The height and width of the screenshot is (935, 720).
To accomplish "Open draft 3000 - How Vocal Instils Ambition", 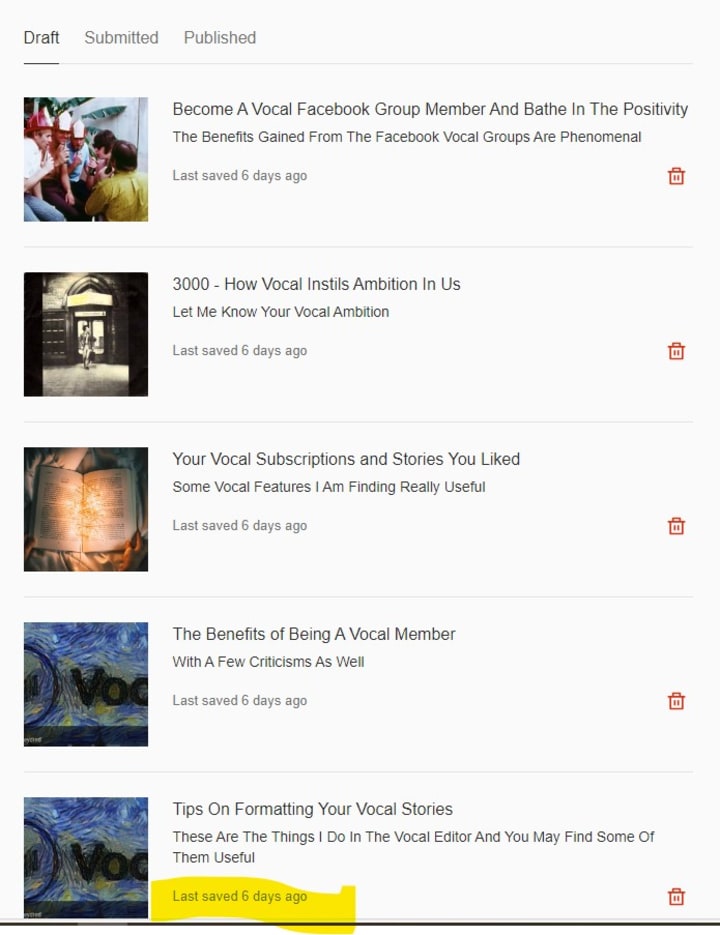I will [316, 284].
